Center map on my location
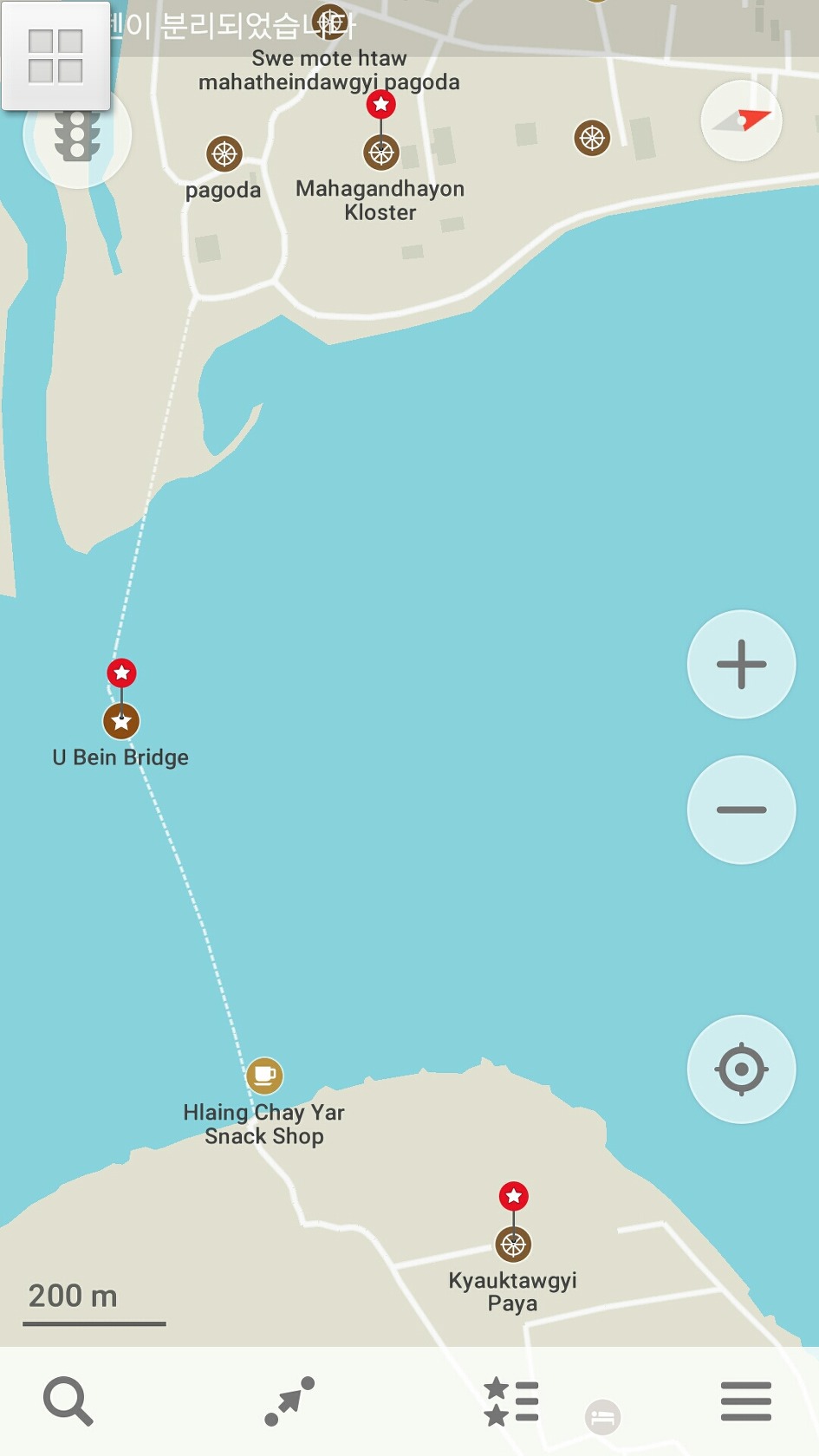This screenshot has width=819, height=1456. (741, 1069)
